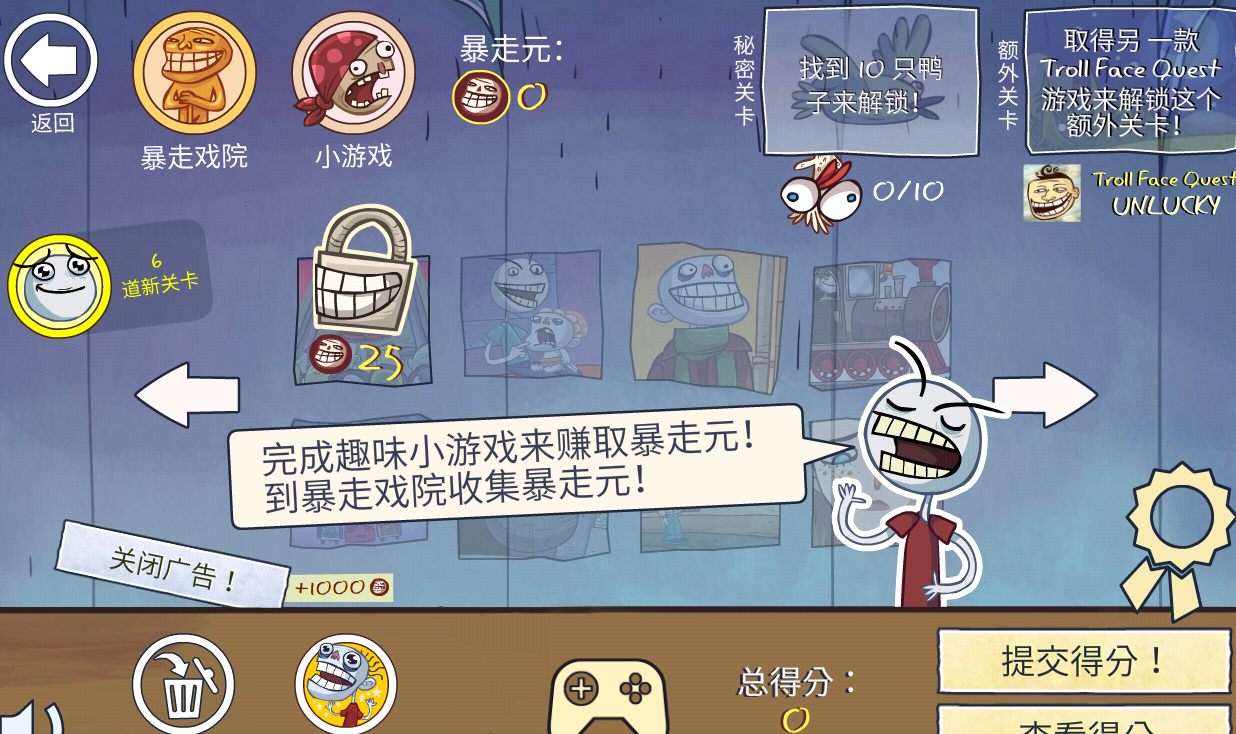Viewport: 1236px width, 734px height.
Task: Go to the previous level page
Action: (188, 396)
